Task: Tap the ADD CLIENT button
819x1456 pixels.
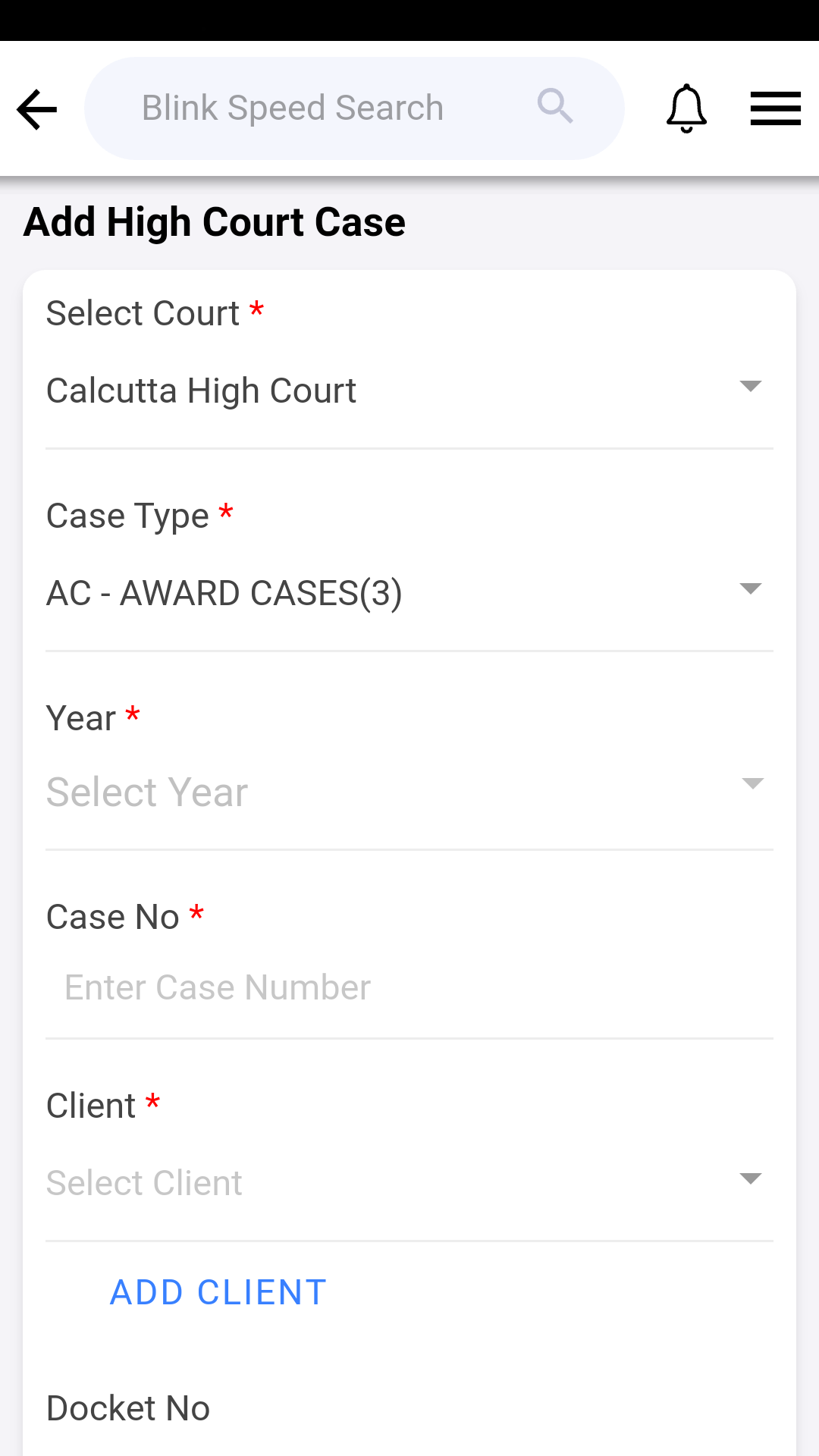Action: tap(218, 1292)
